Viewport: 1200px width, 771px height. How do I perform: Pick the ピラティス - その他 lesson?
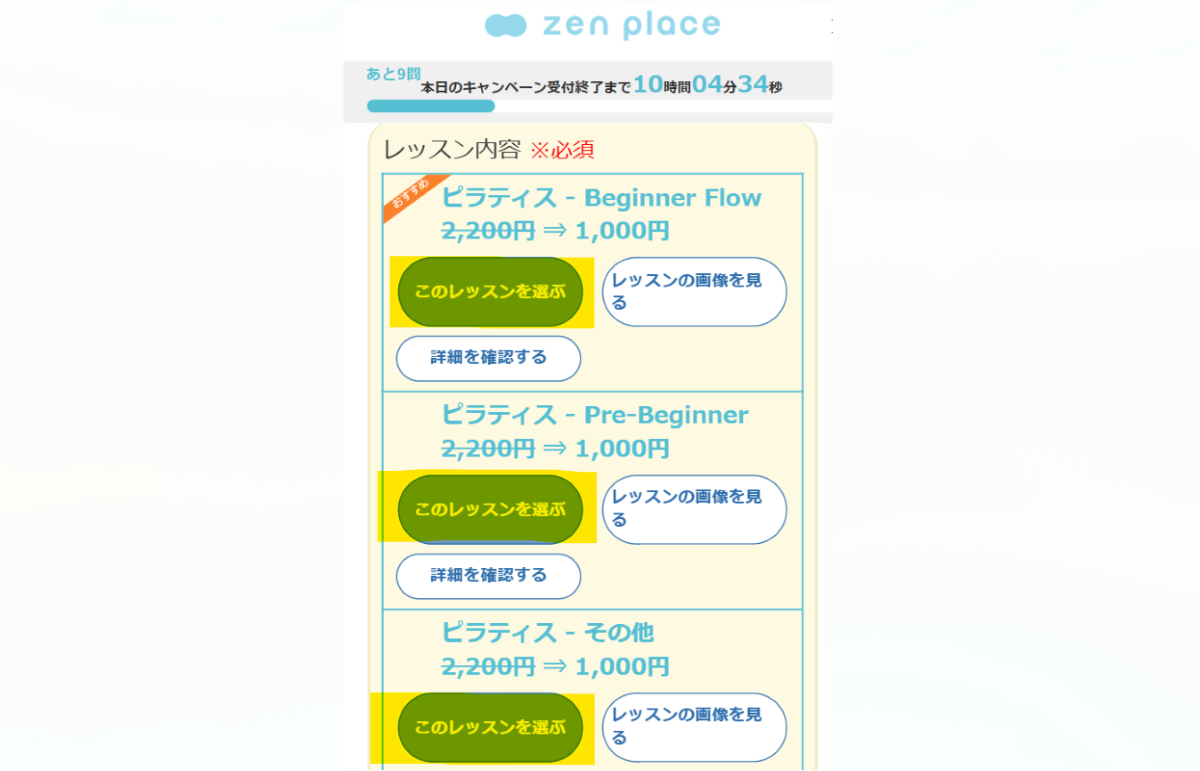tap(490, 727)
